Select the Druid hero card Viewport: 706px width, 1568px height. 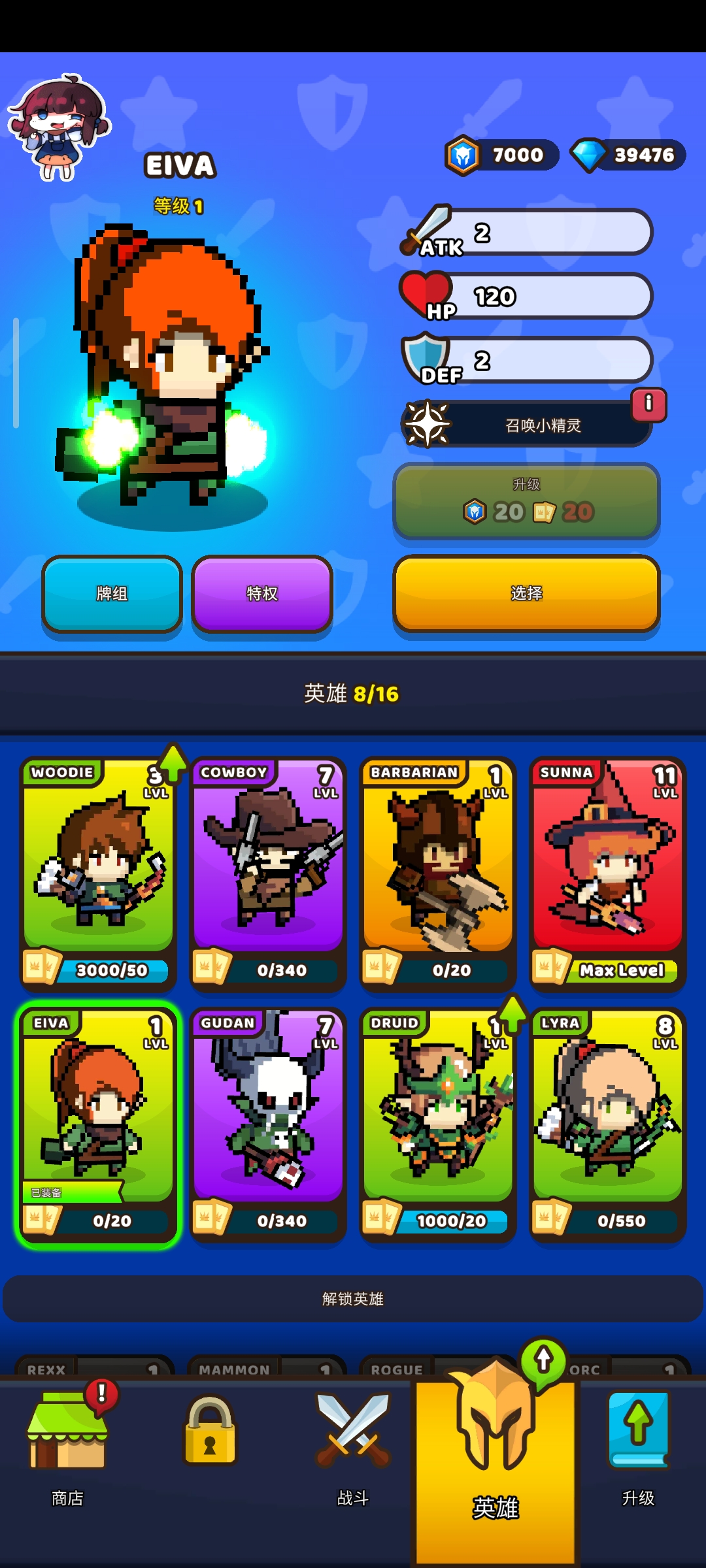438,1124
